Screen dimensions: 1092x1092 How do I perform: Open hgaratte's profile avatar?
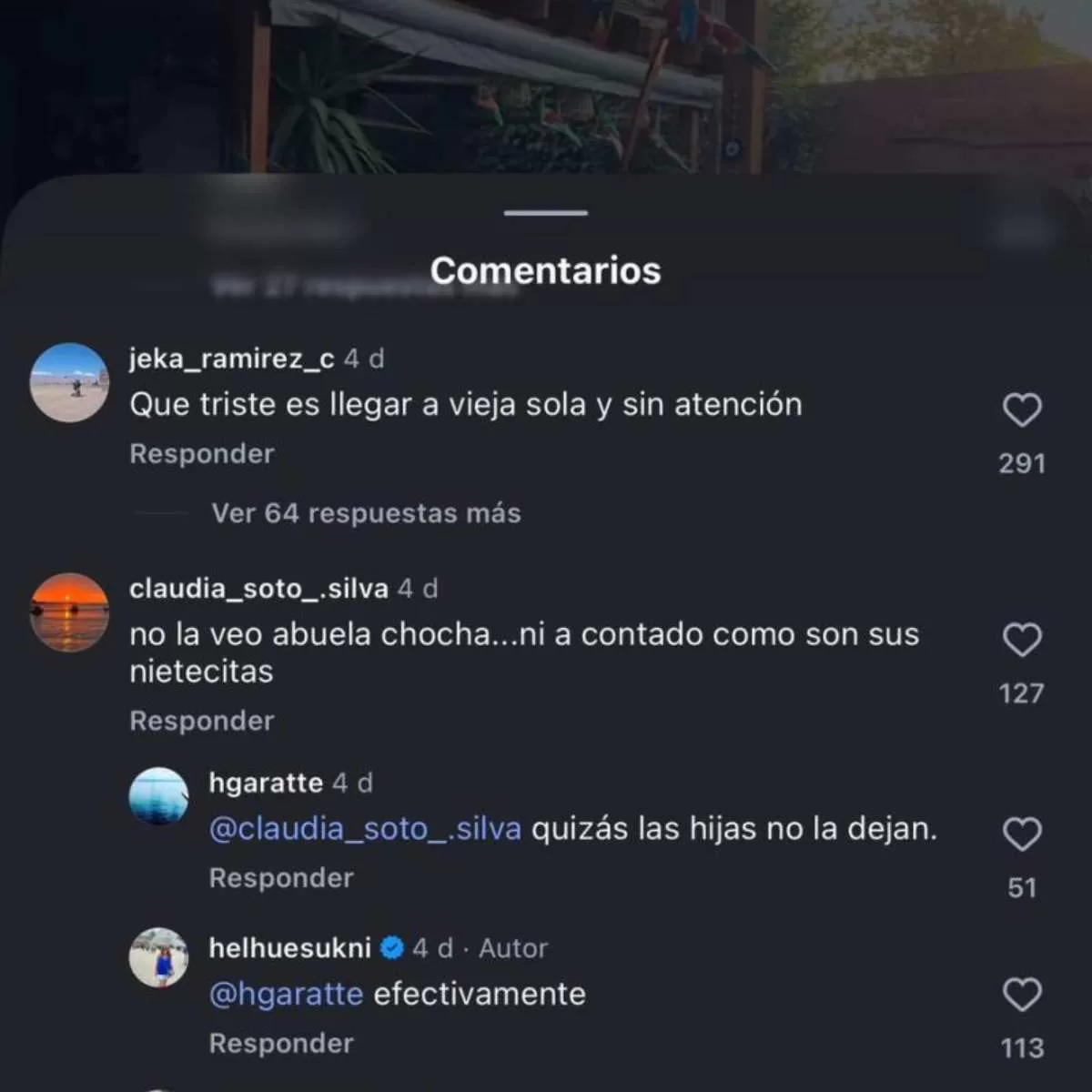click(x=158, y=796)
